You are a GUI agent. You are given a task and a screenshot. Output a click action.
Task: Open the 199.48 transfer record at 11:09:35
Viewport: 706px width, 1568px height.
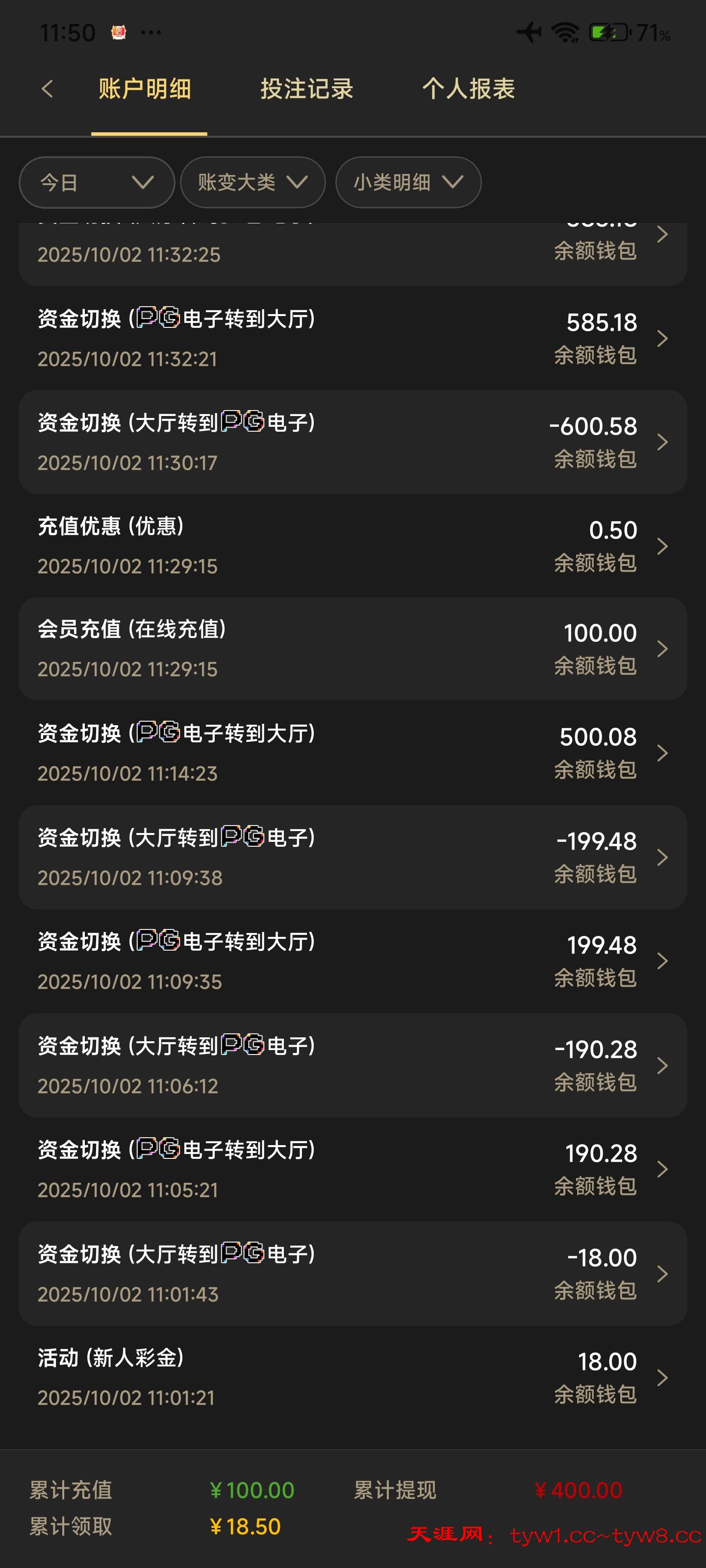(353, 961)
